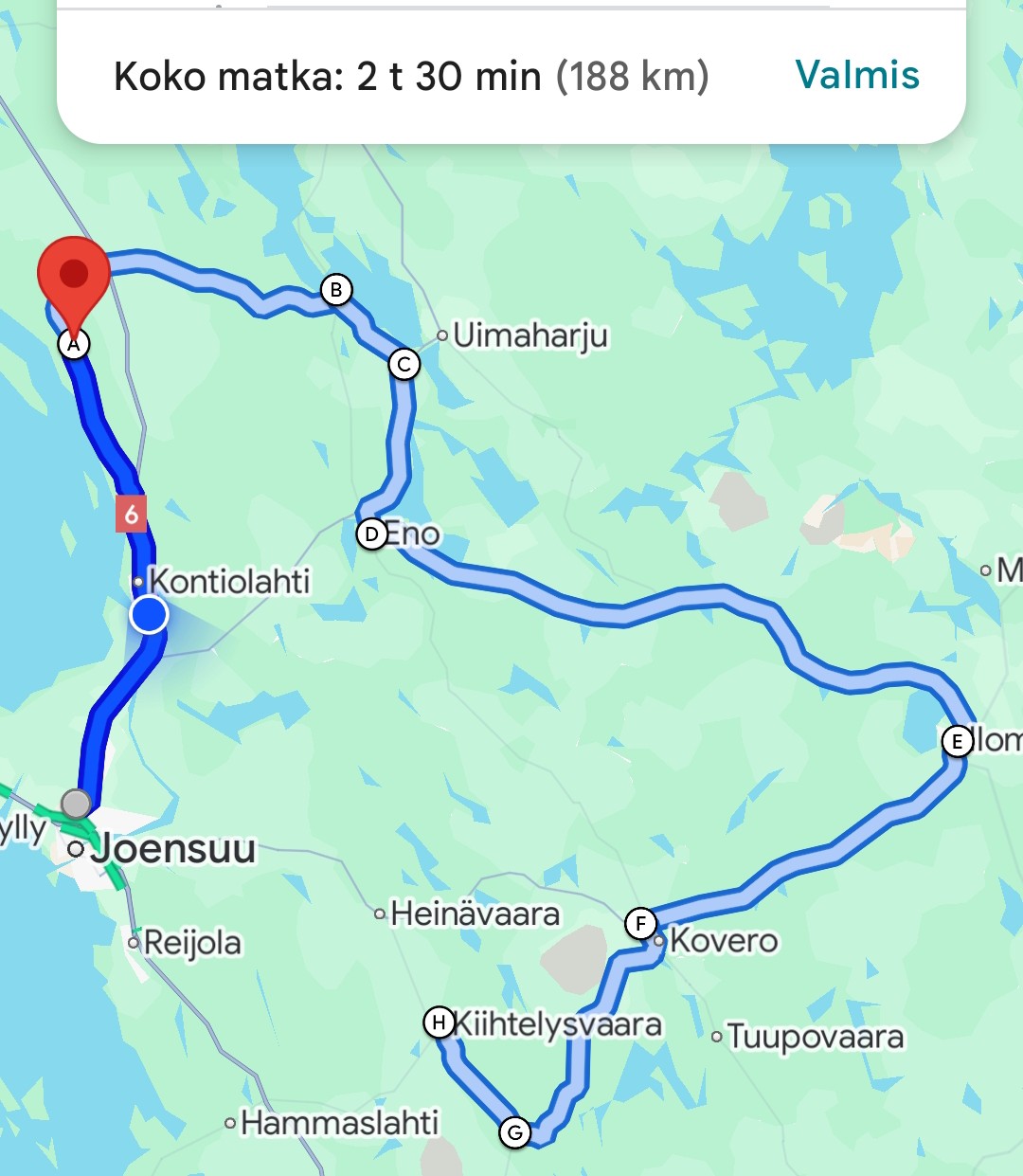The height and width of the screenshot is (1176, 1023).
Task: Tap waypoint marker C near Uimaharju
Action: (404, 364)
